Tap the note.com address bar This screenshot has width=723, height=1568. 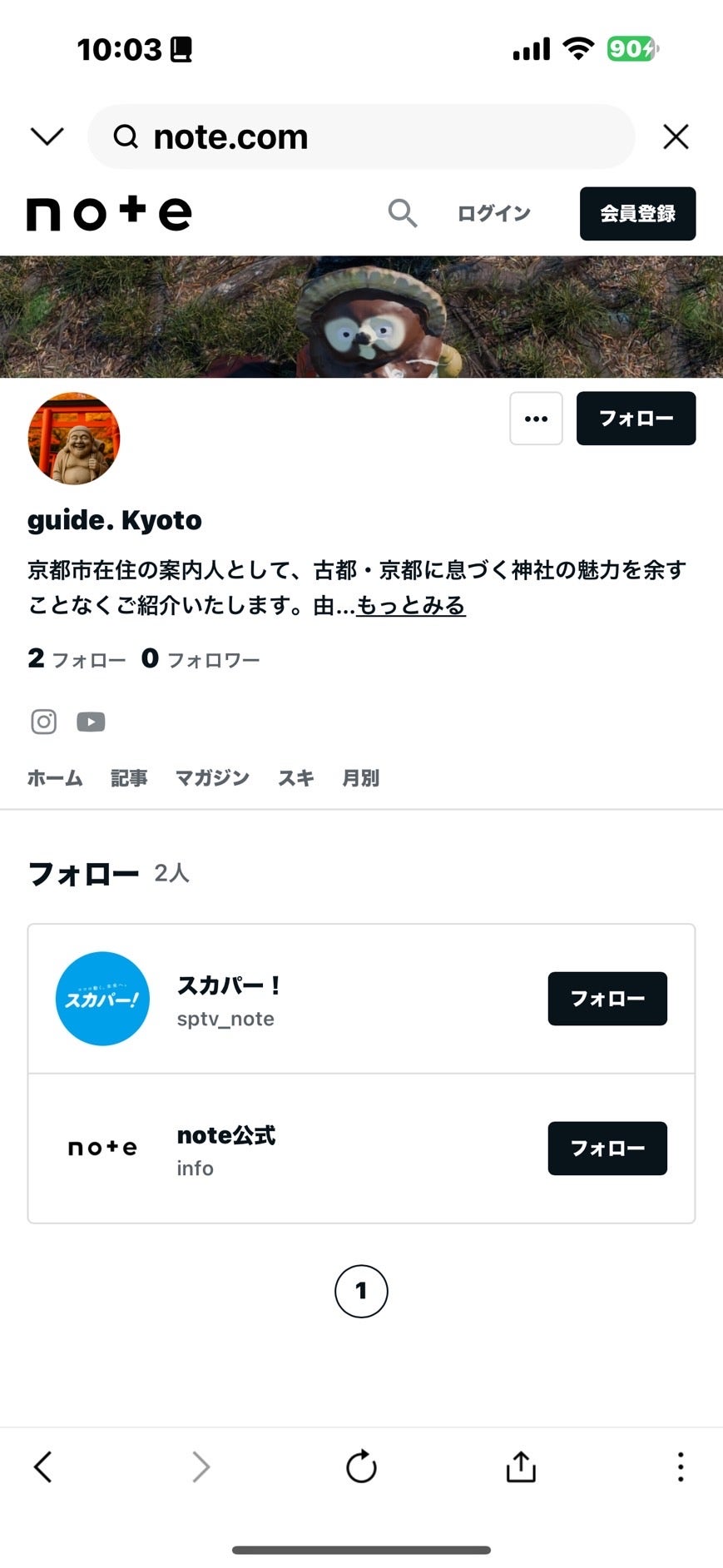(360, 136)
